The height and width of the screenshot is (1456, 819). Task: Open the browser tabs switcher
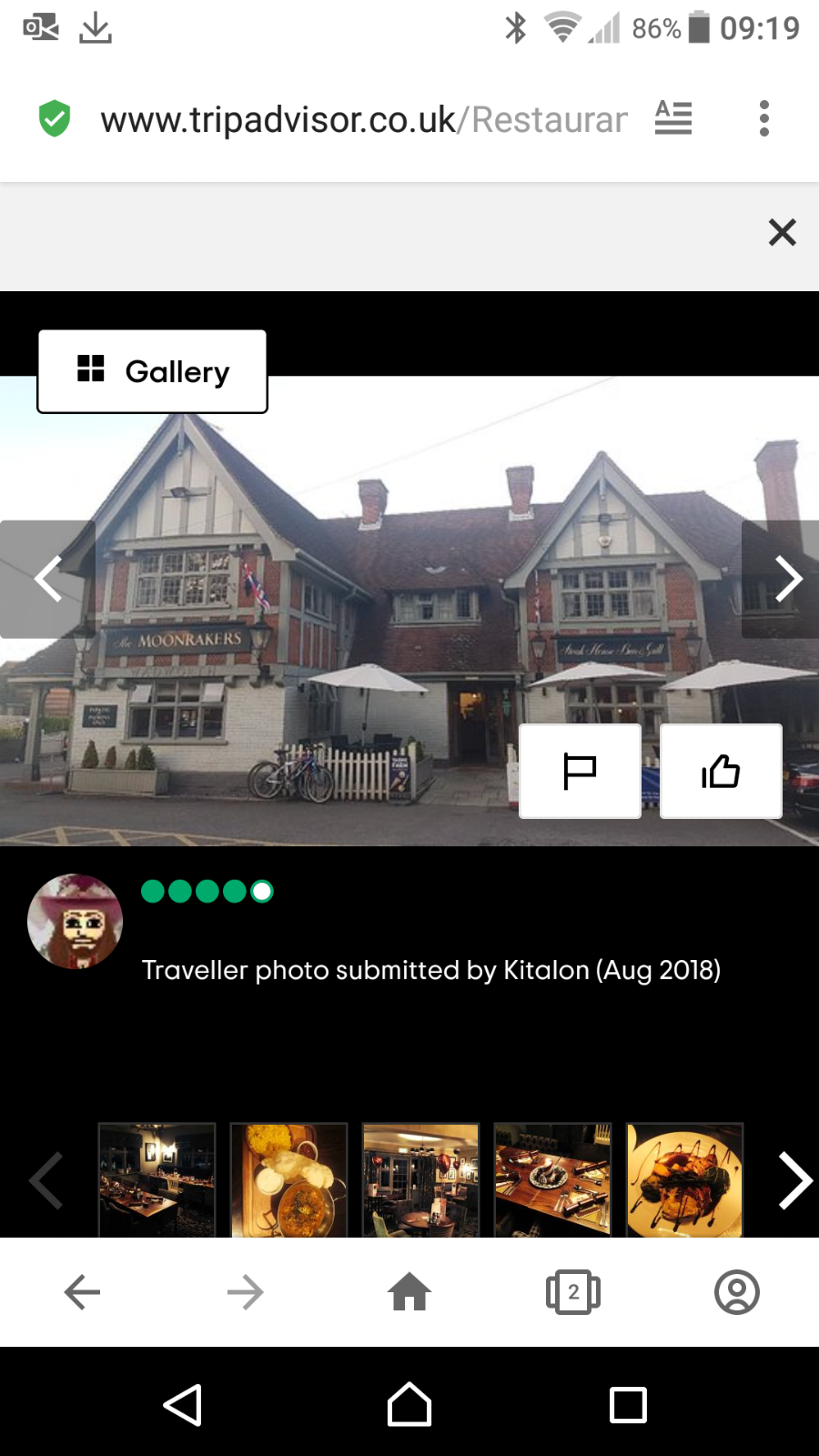pyautogui.click(x=573, y=1291)
